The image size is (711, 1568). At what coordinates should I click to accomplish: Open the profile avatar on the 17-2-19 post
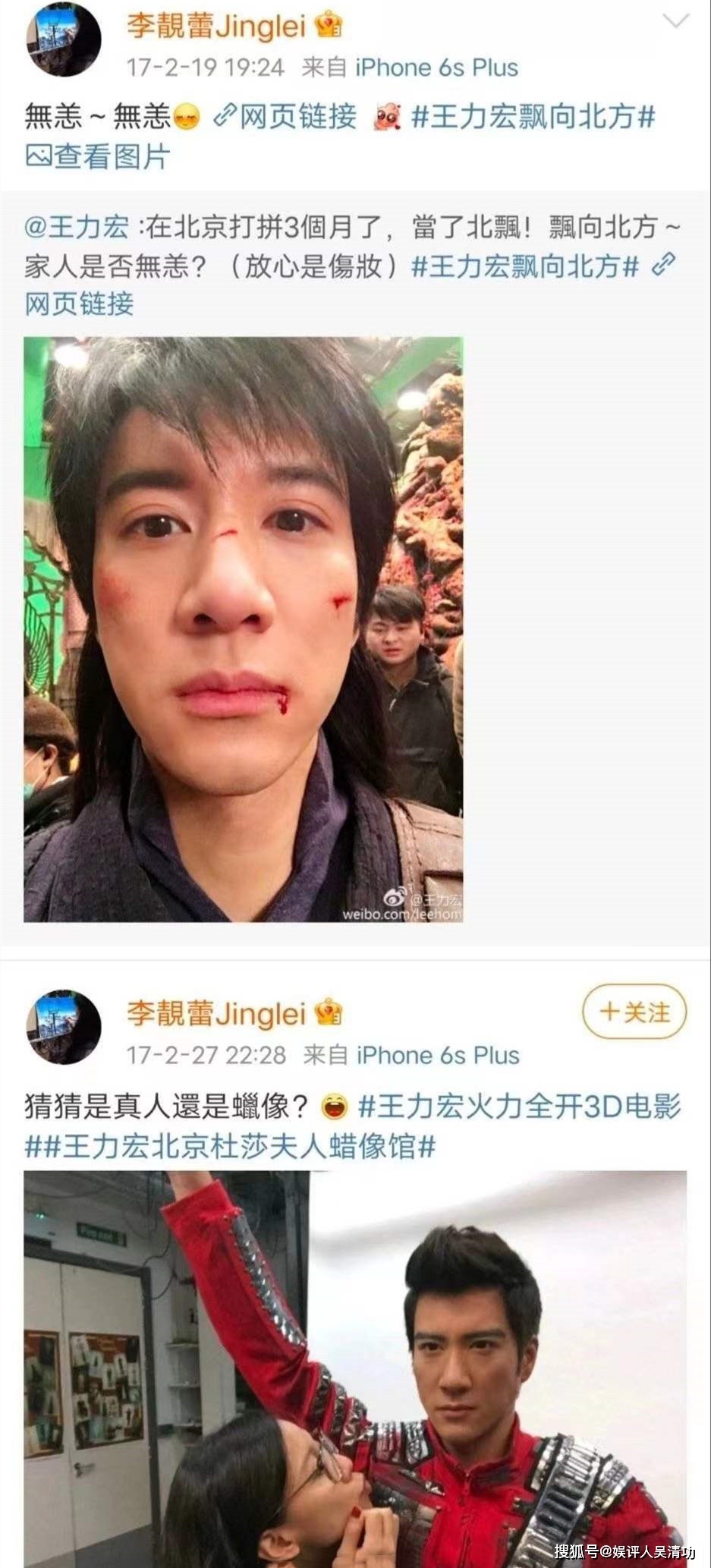pyautogui.click(x=64, y=38)
